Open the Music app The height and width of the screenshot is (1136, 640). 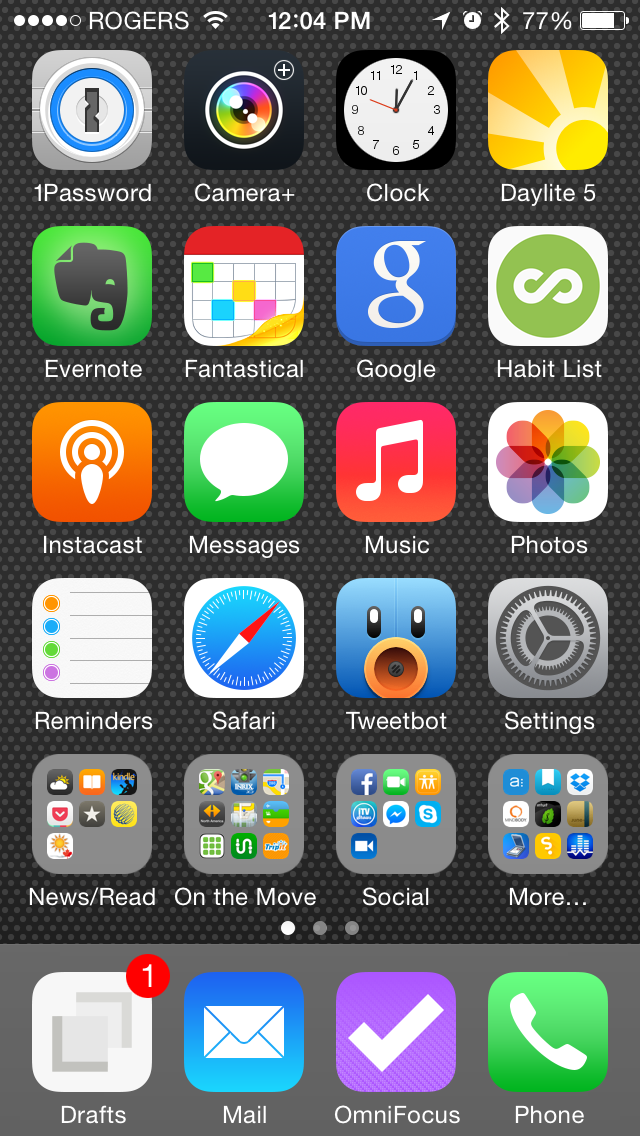click(396, 462)
